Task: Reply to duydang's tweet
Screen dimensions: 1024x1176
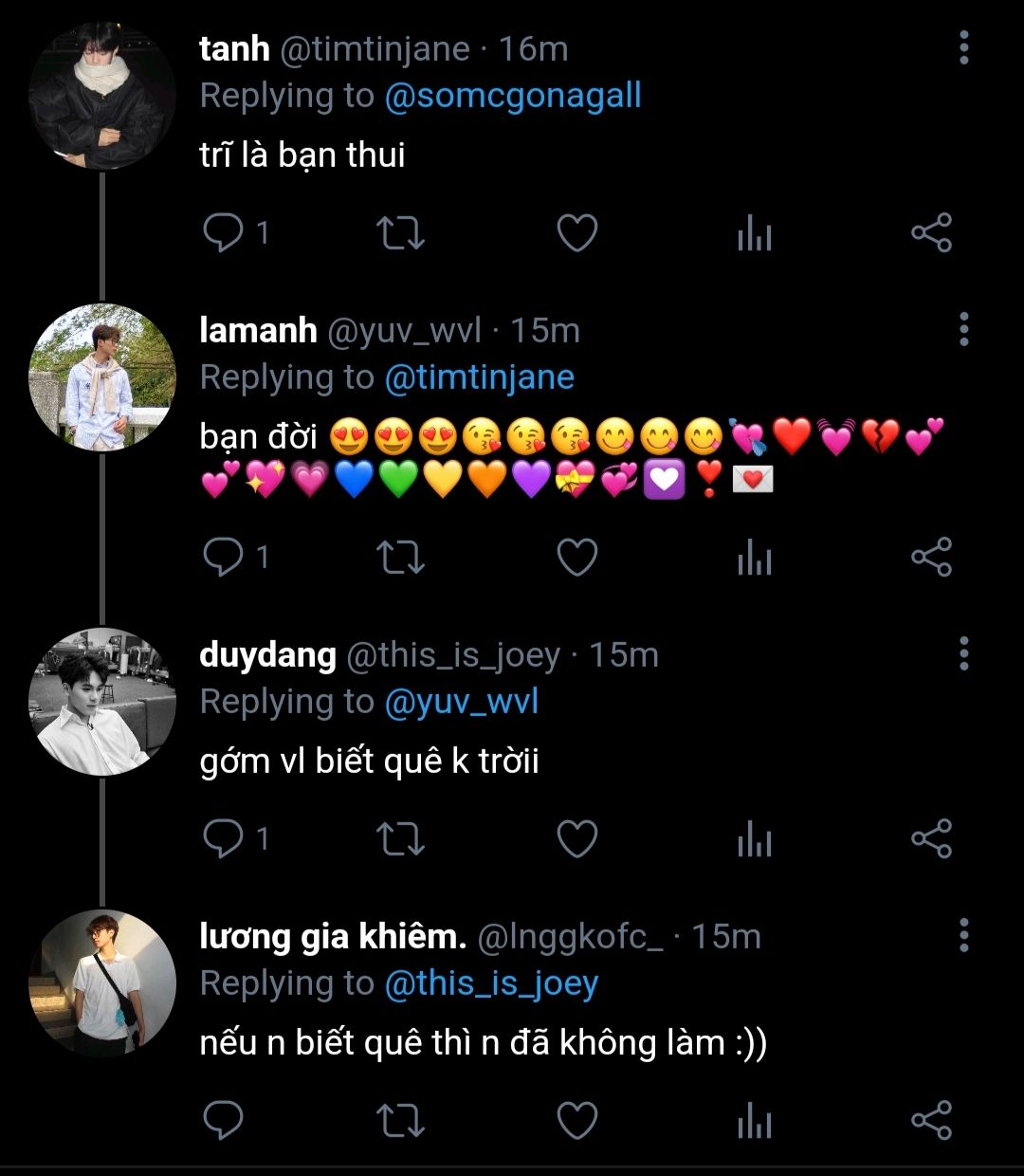Action: (x=224, y=838)
